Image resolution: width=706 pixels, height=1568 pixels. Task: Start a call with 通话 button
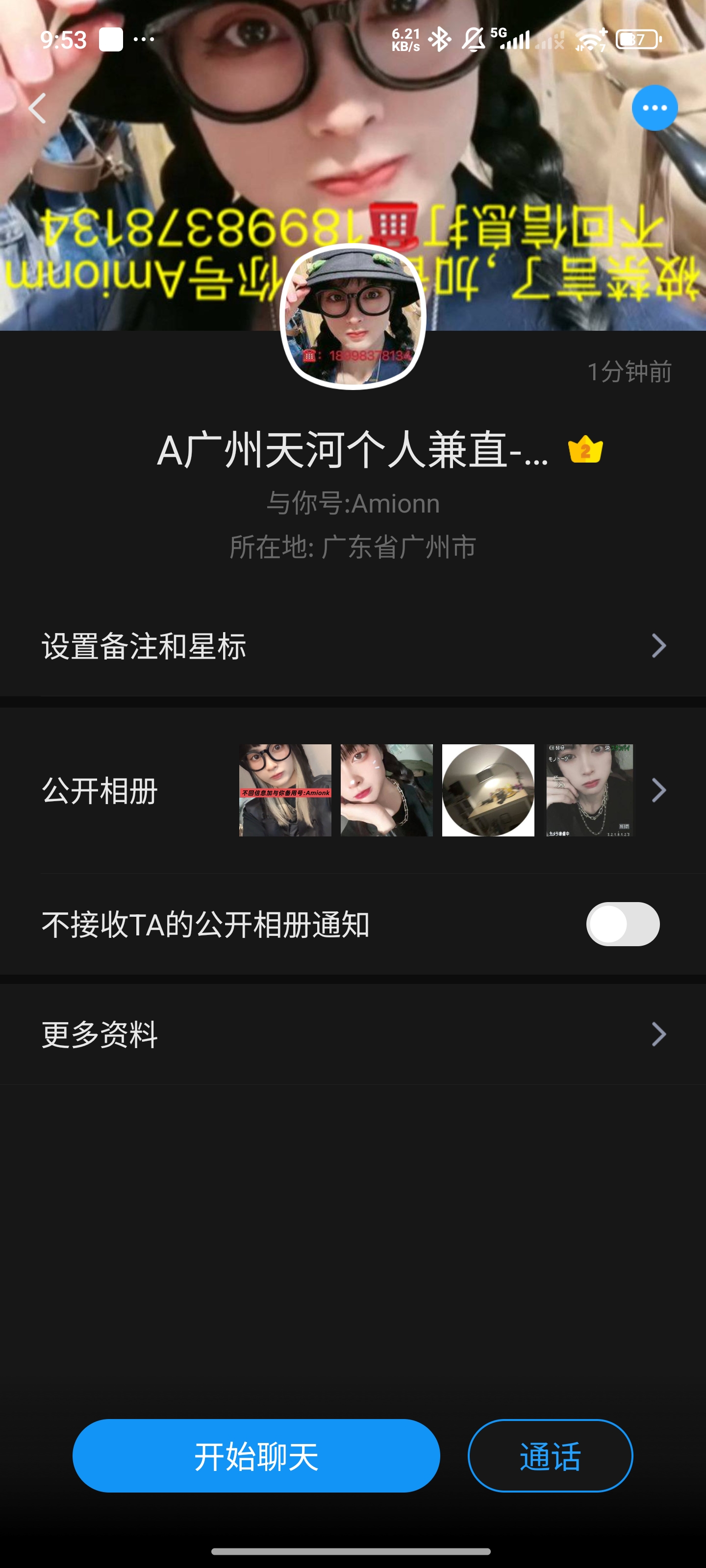[550, 1456]
